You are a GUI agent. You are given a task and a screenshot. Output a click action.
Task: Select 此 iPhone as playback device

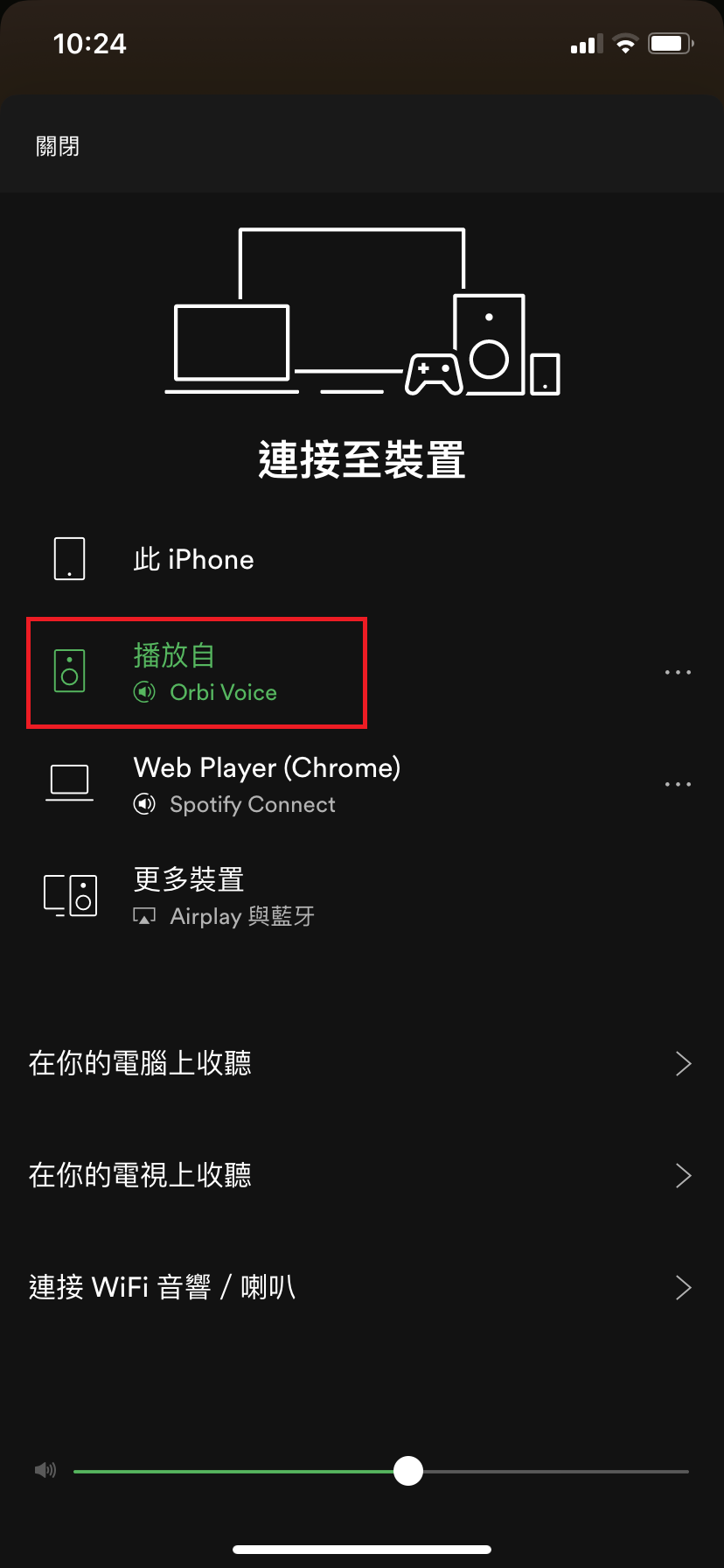tap(194, 560)
